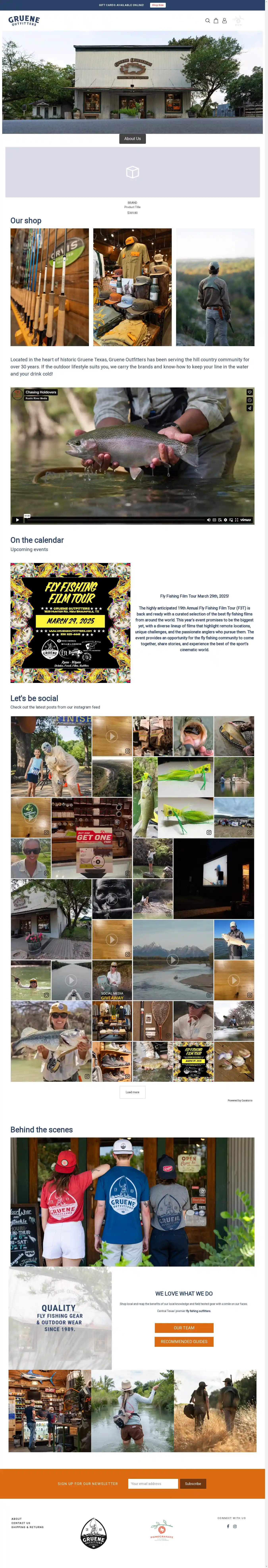Tap the Our Team button
The width and height of the screenshot is (268, 1568).
tap(184, 1328)
